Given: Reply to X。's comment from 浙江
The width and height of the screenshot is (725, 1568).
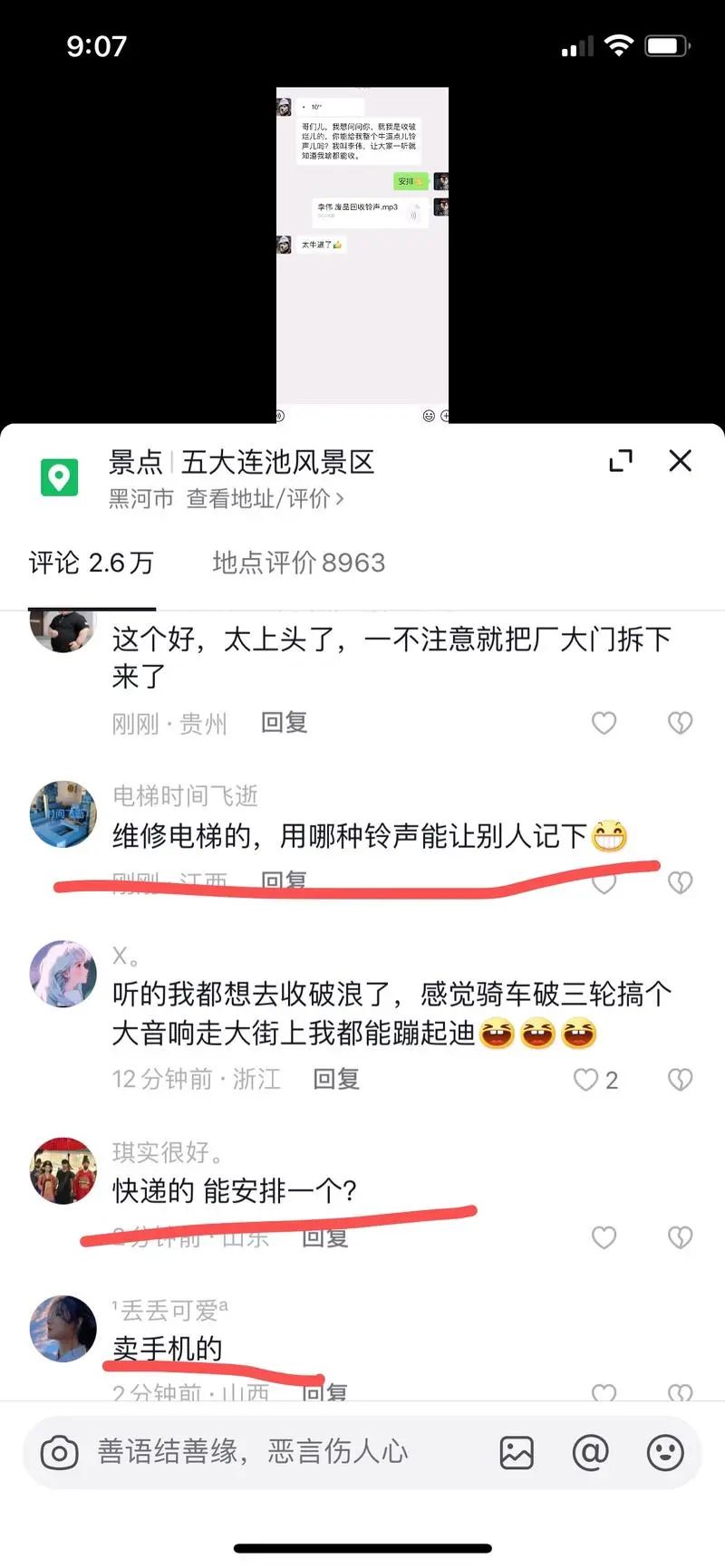Looking at the screenshot, I should [335, 1079].
